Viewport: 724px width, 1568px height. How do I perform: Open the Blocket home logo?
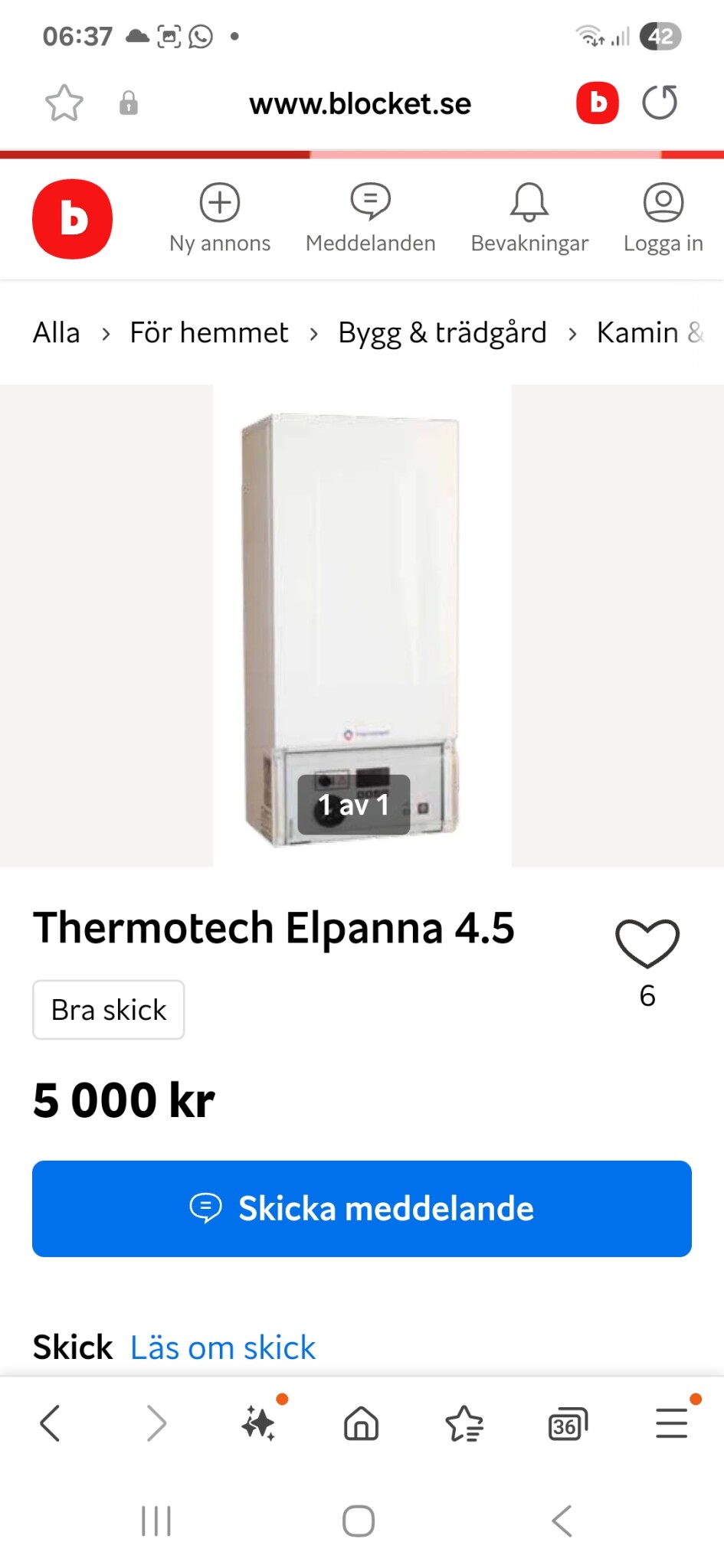point(72,219)
